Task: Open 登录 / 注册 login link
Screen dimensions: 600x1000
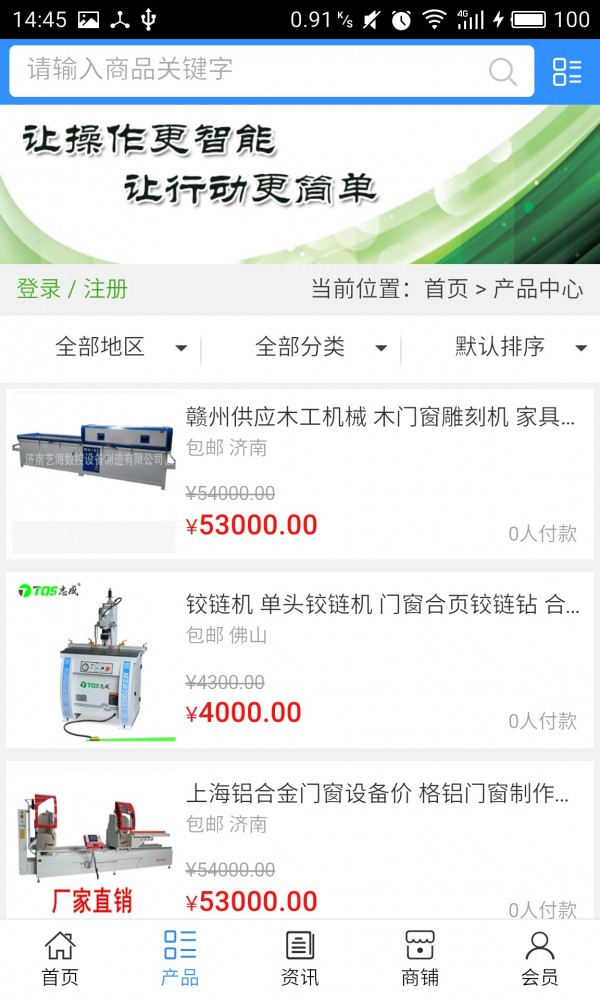Action: (72, 289)
